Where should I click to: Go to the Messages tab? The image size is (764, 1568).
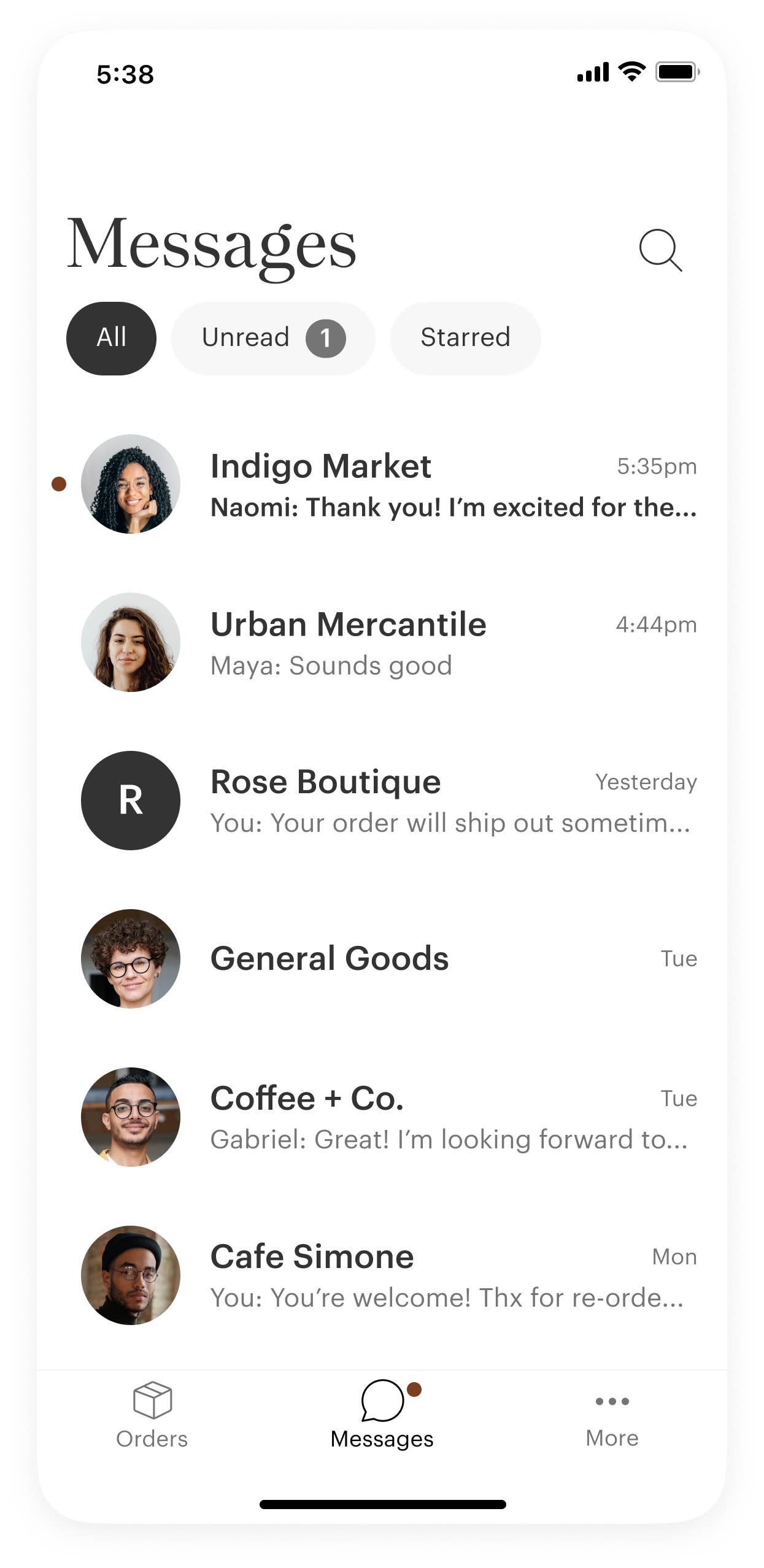pos(382,1415)
